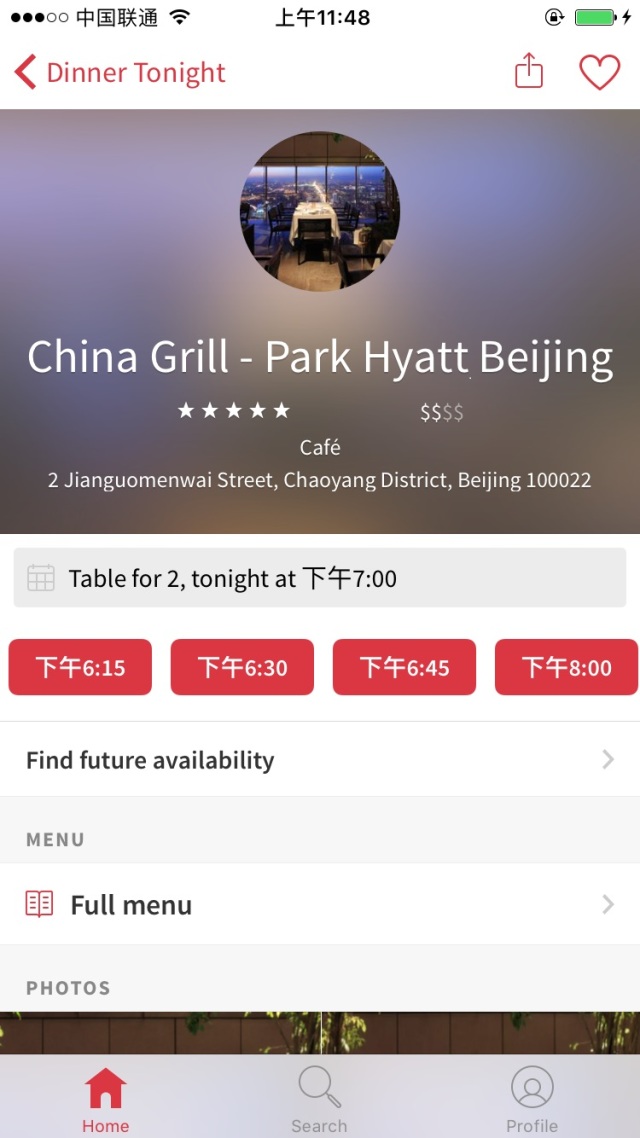Switch to the Home tab
This screenshot has width=640, height=1138.
pos(106,1098)
